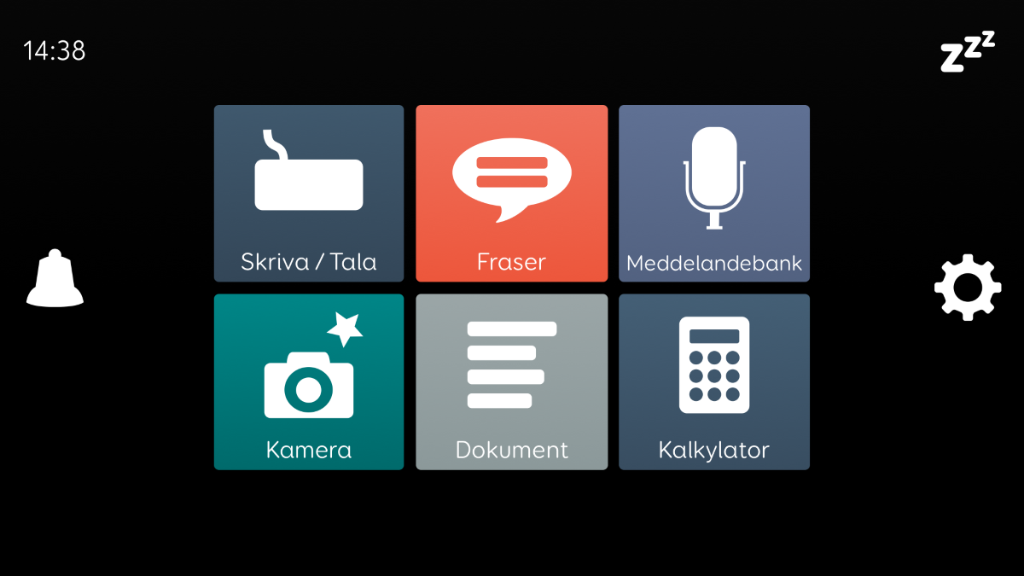The width and height of the screenshot is (1024, 576).
Task: Open the Fraser phrases tile
Action: click(511, 194)
